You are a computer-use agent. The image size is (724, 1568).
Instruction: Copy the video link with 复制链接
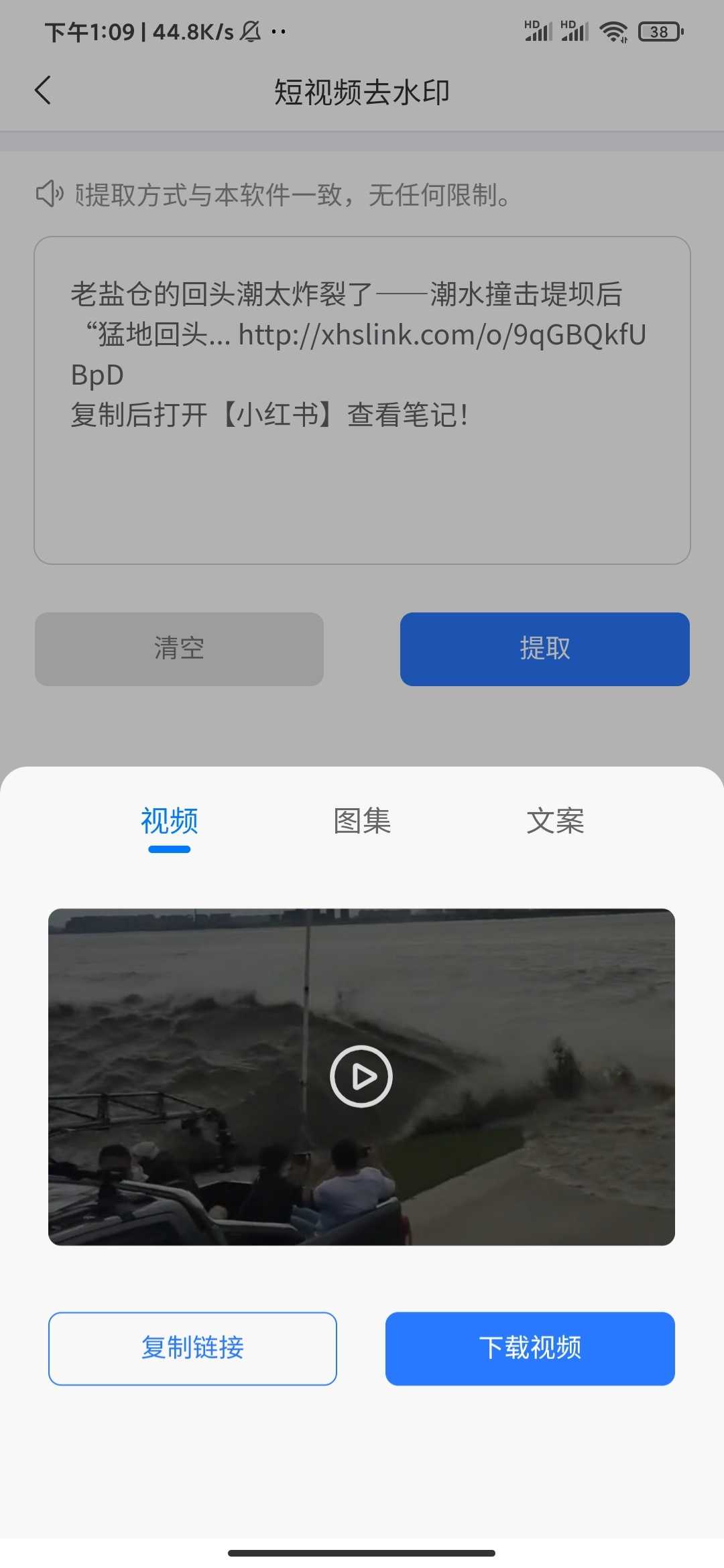(192, 1348)
